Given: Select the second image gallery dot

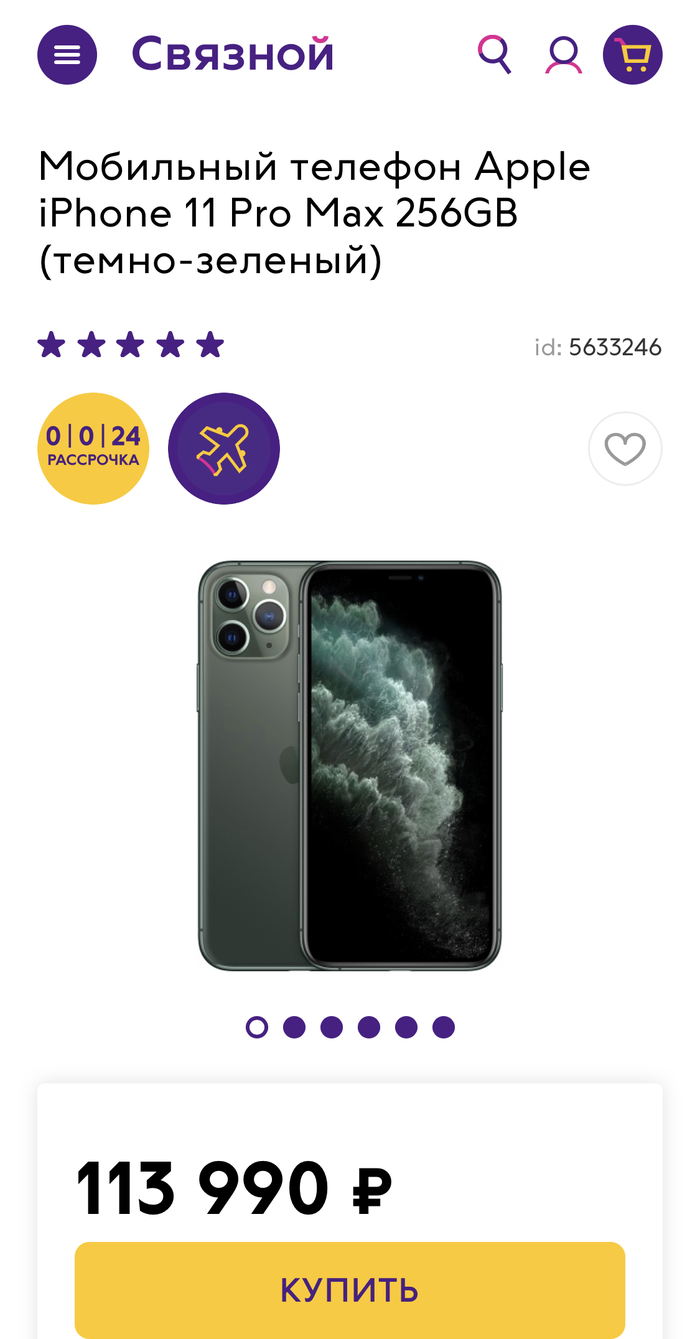Looking at the screenshot, I should pyautogui.click(x=294, y=1027).
